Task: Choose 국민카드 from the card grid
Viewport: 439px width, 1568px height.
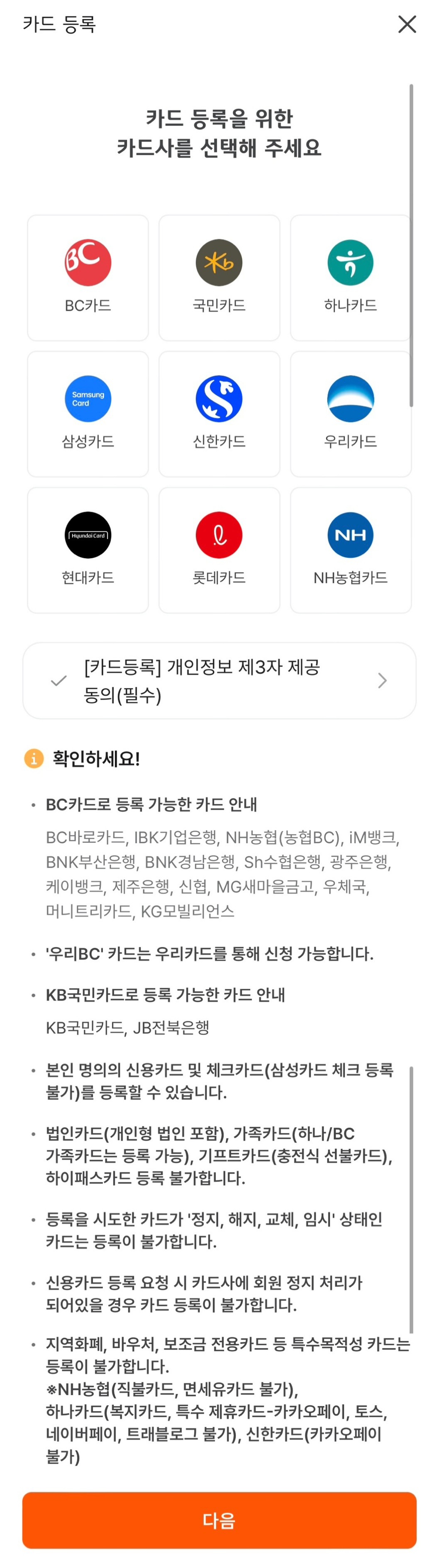Action: point(219,278)
